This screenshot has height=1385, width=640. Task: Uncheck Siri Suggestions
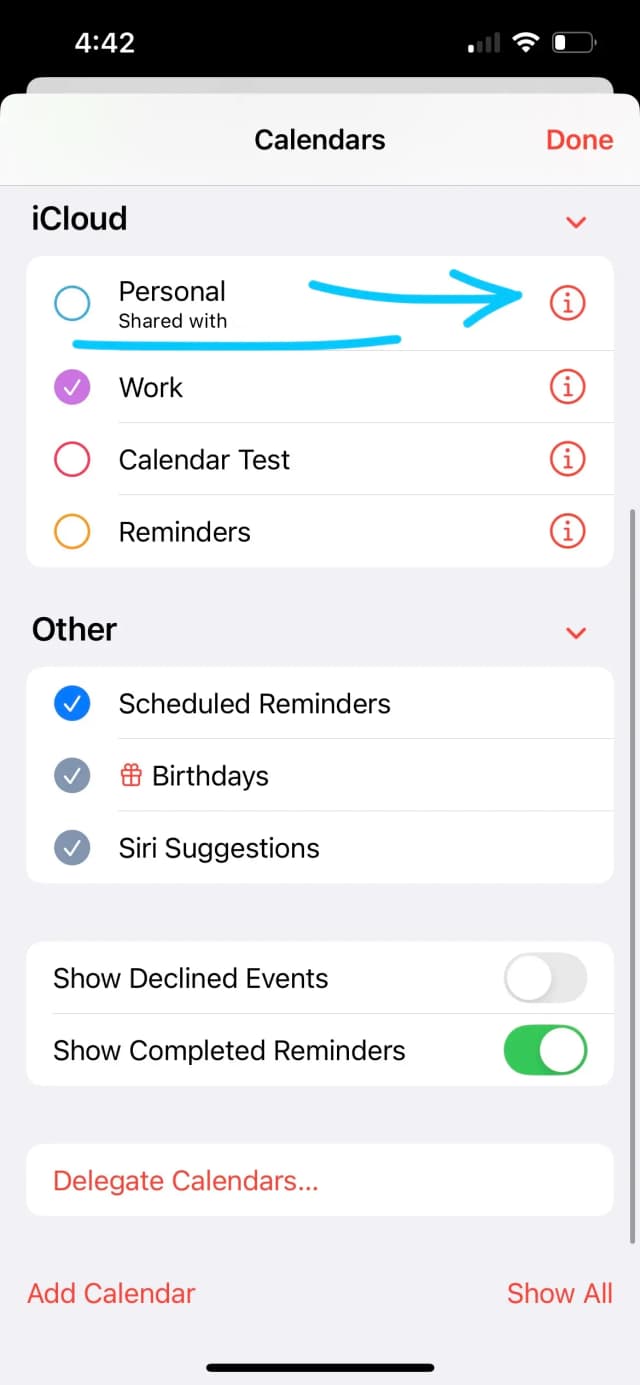(x=72, y=848)
